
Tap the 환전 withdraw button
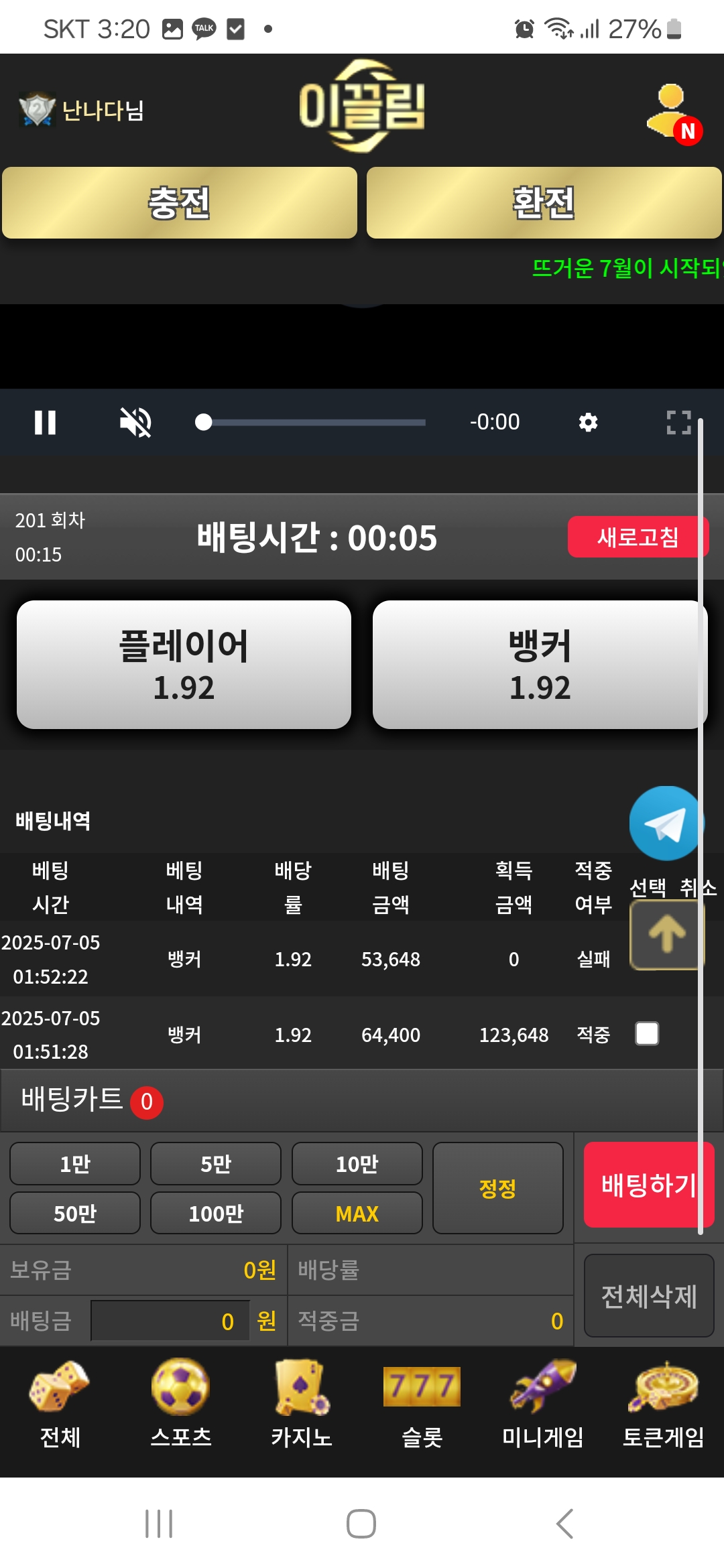544,203
